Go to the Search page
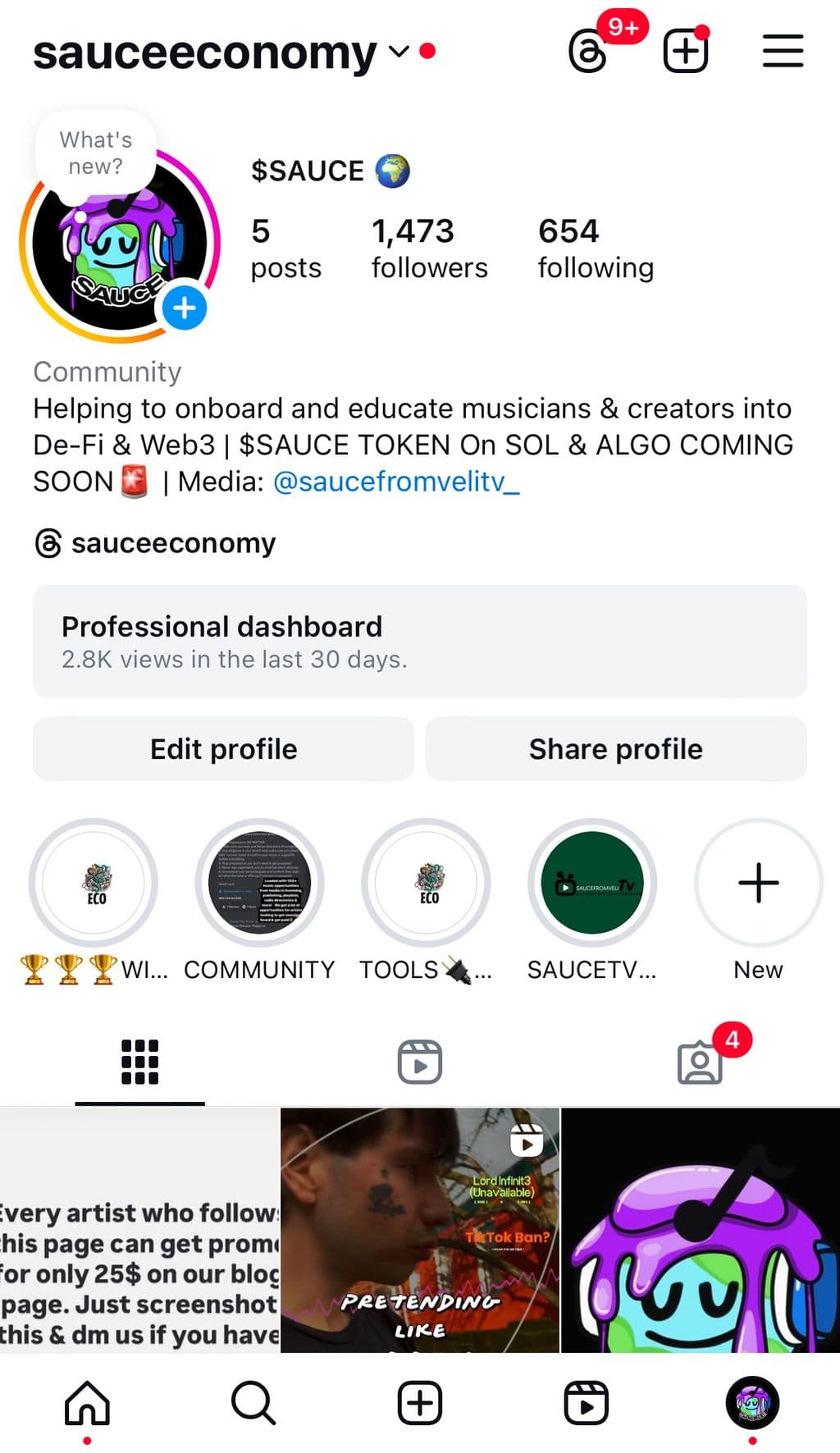 click(253, 1402)
